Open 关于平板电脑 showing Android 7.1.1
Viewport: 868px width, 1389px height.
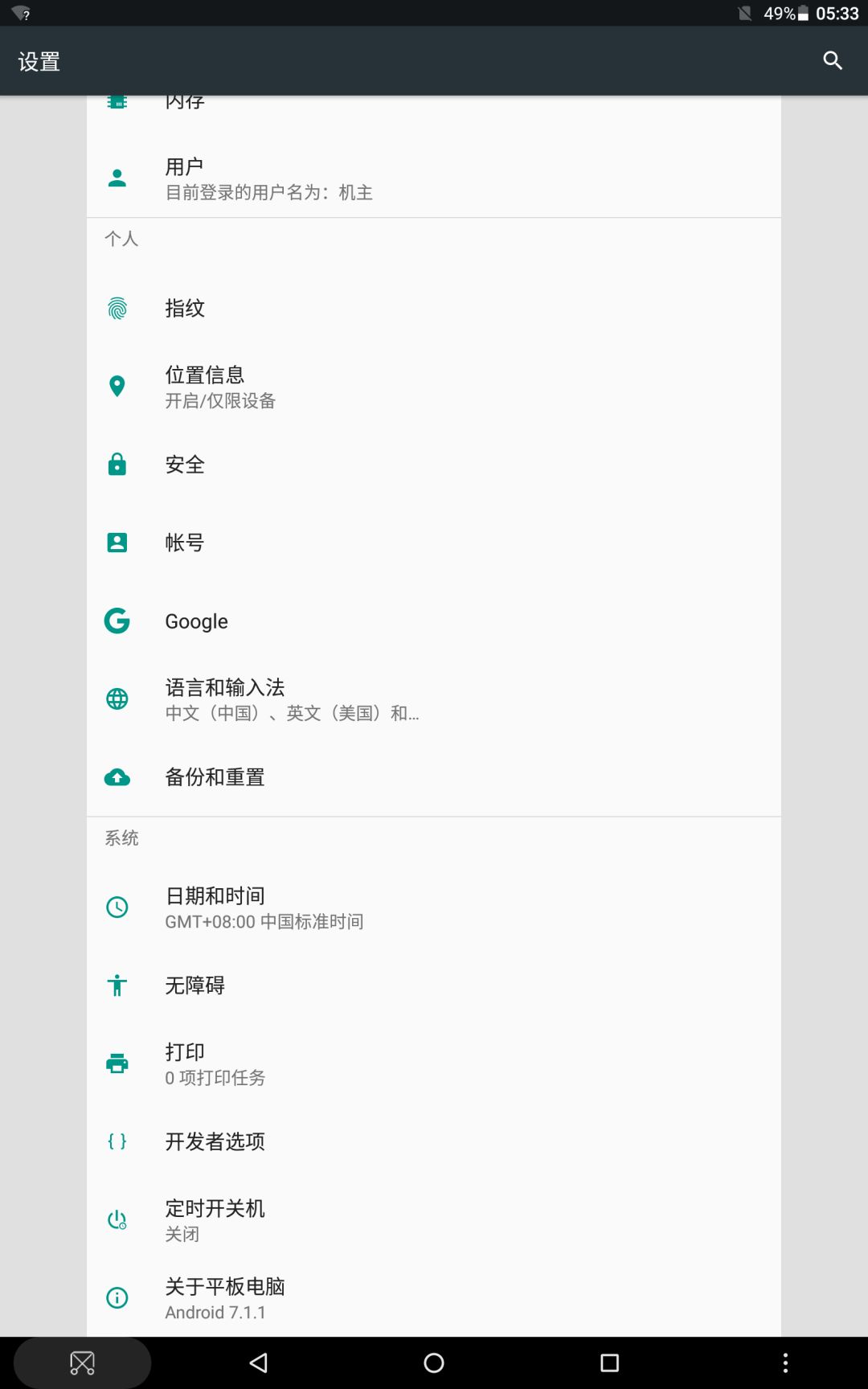(x=434, y=1297)
